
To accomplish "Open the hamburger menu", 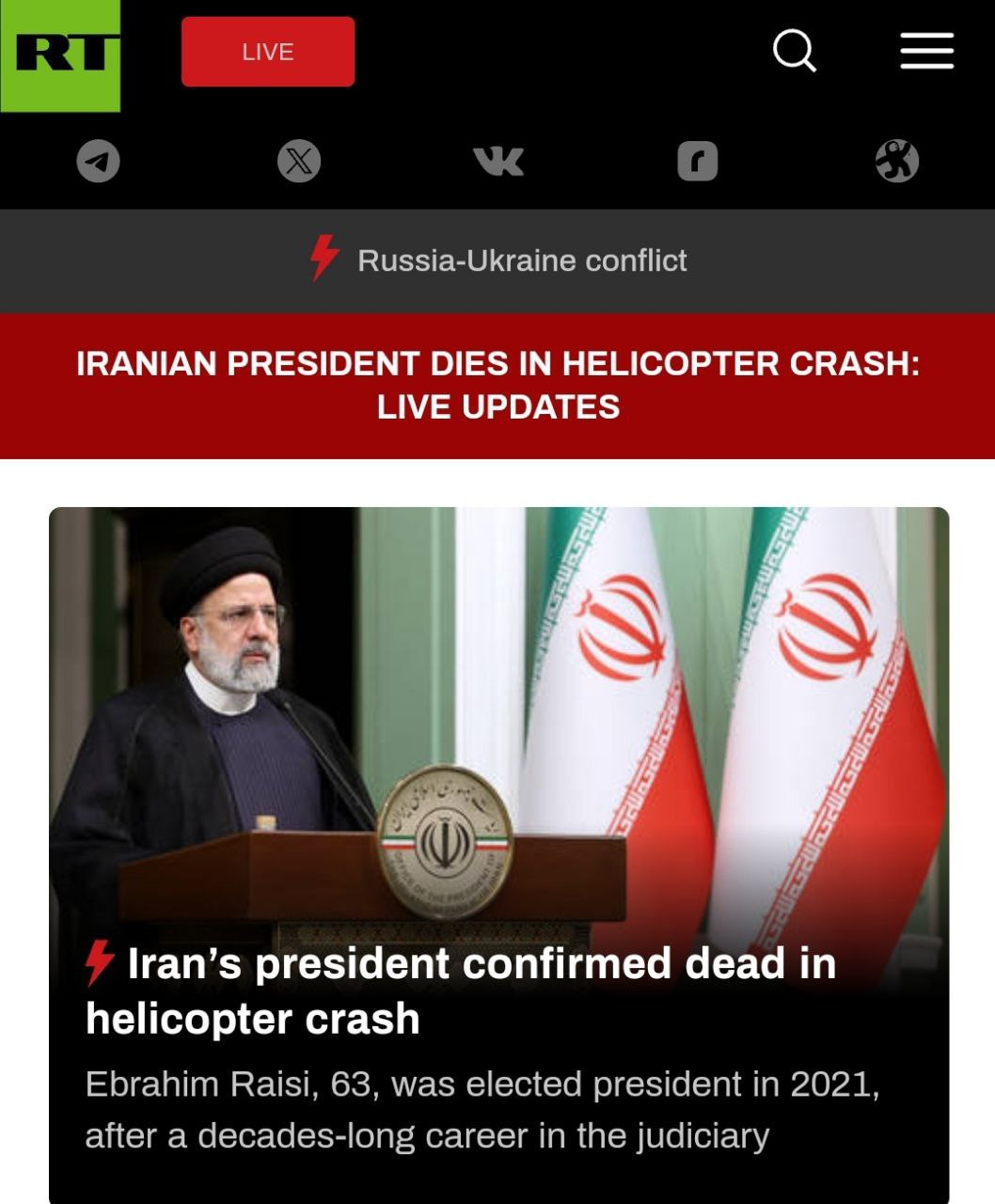I will (926, 51).
